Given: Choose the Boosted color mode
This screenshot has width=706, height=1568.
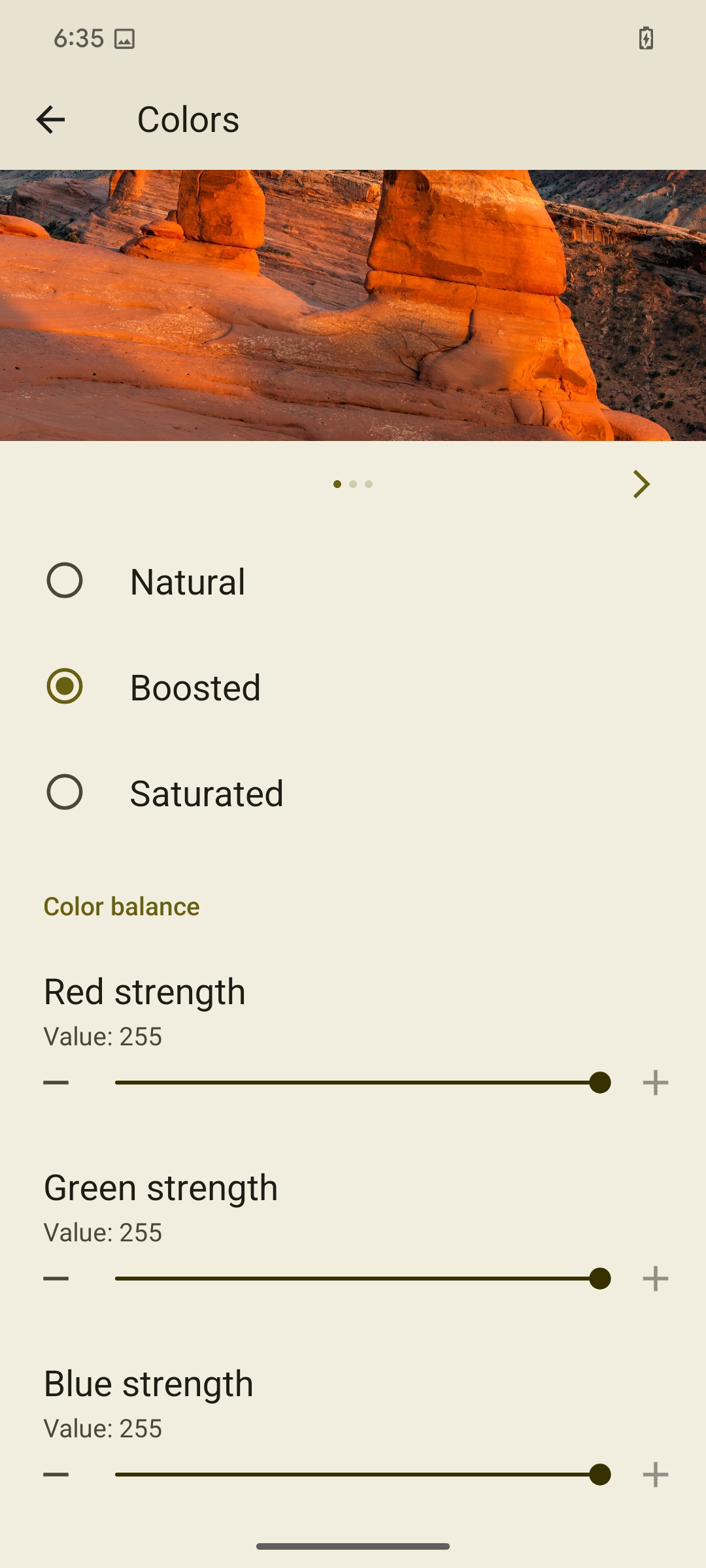Looking at the screenshot, I should tap(65, 687).
